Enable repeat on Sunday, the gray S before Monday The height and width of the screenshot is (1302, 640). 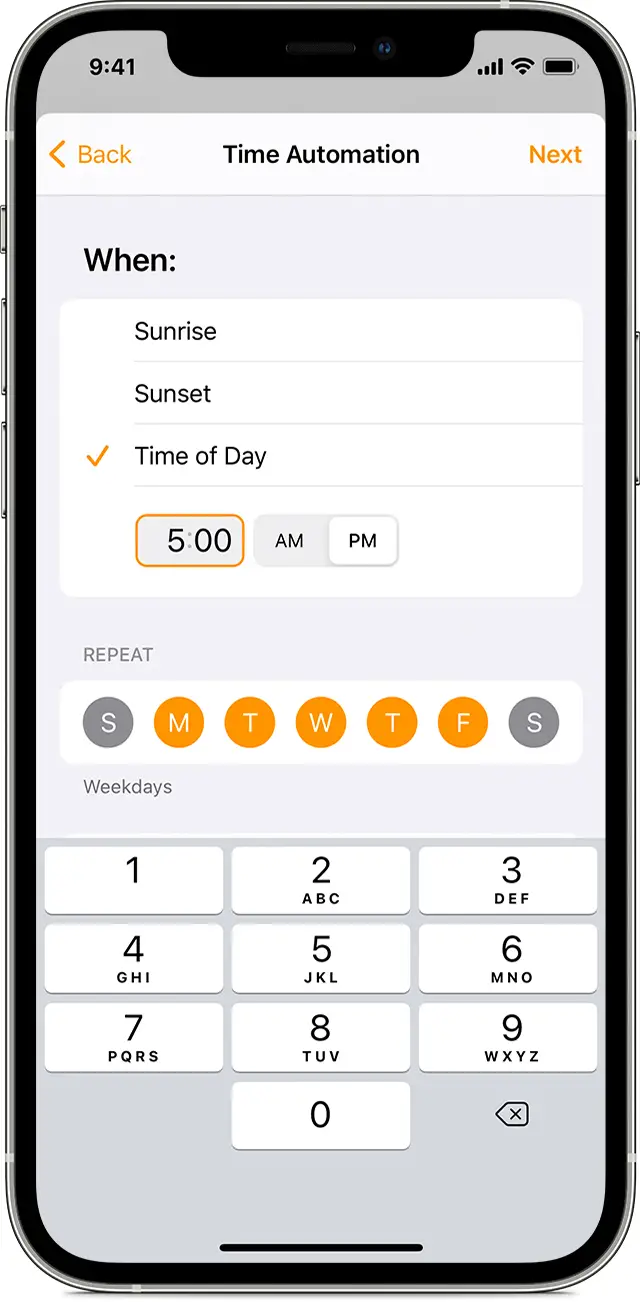point(108,722)
